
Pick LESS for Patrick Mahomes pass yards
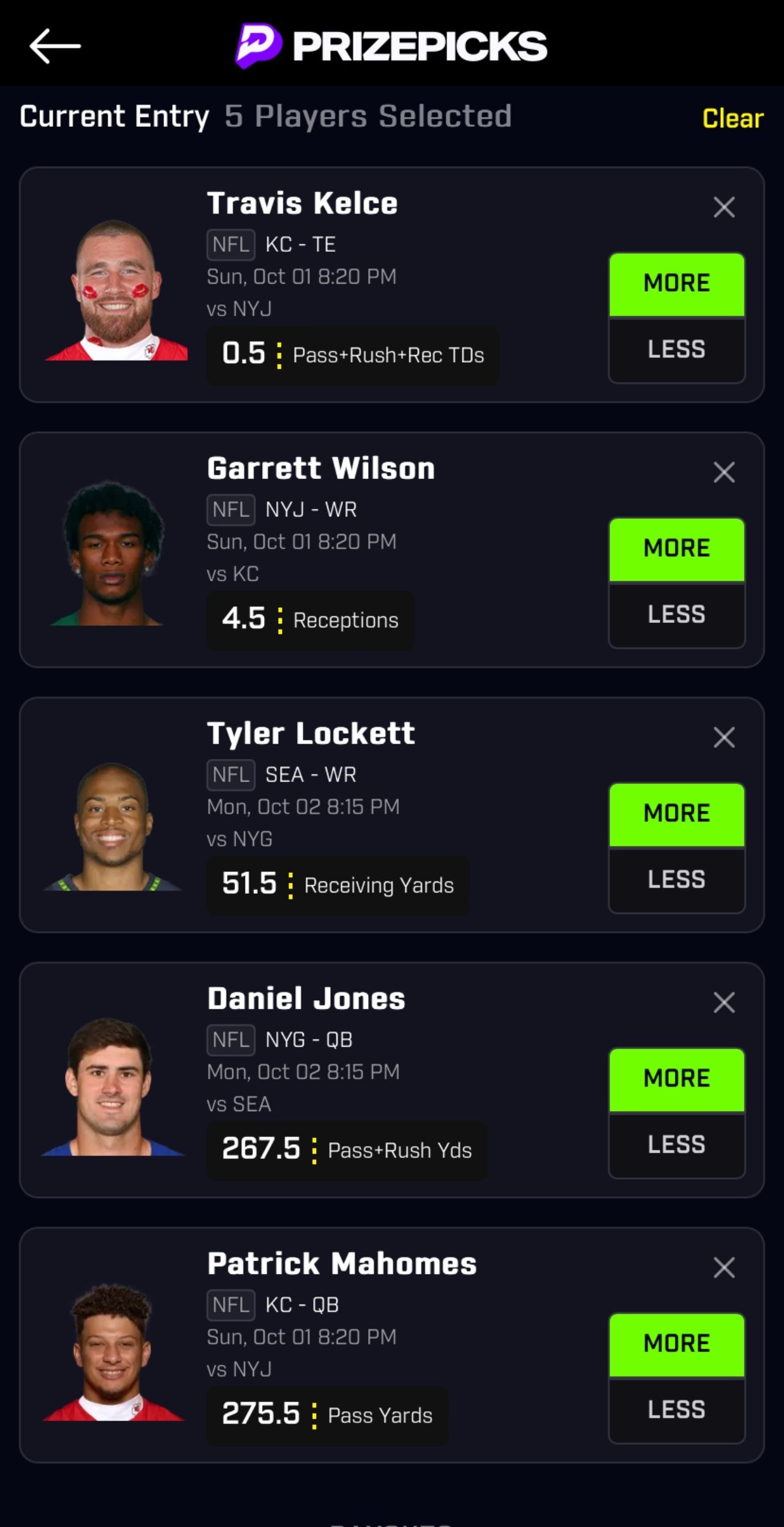click(676, 1410)
